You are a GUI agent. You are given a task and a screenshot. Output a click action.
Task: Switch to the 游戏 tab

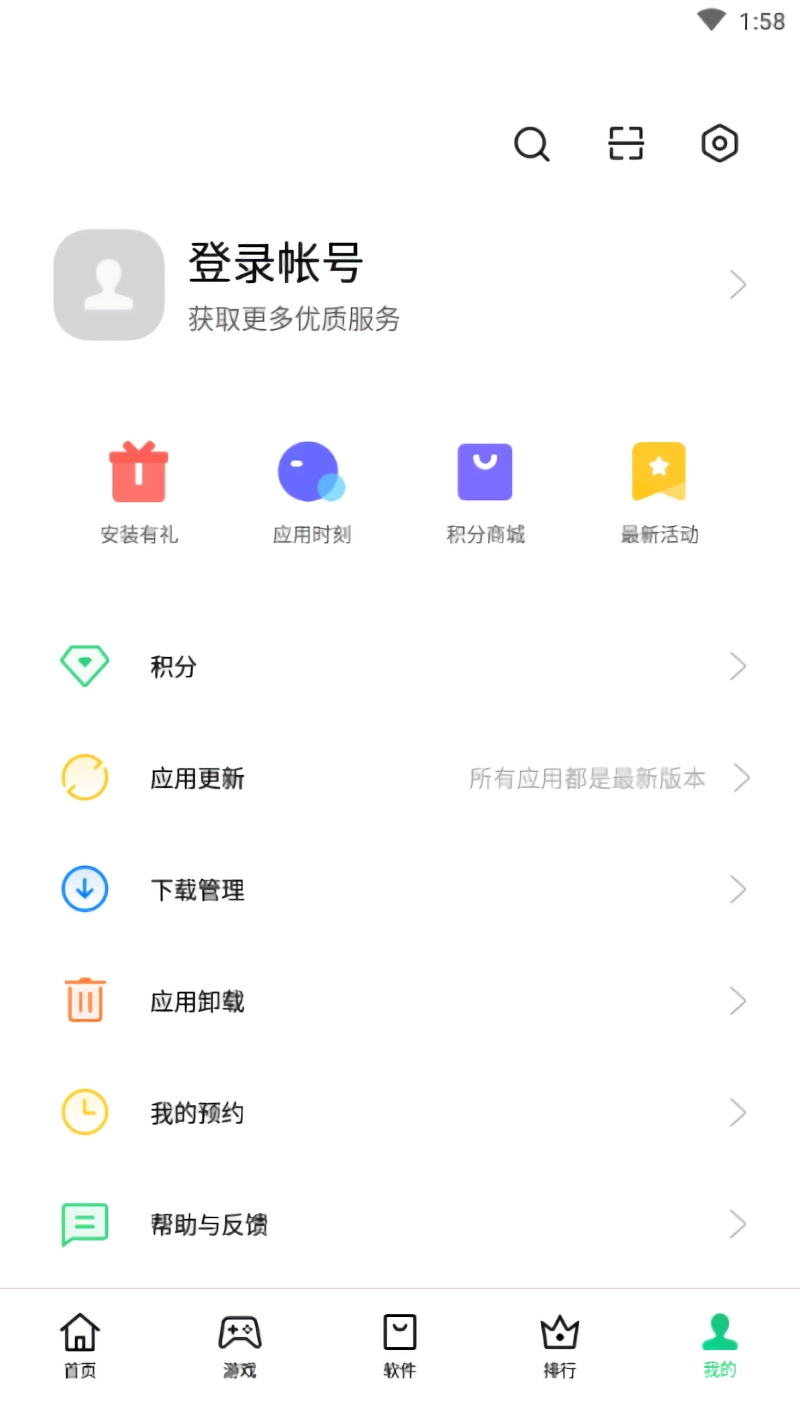point(240,1346)
